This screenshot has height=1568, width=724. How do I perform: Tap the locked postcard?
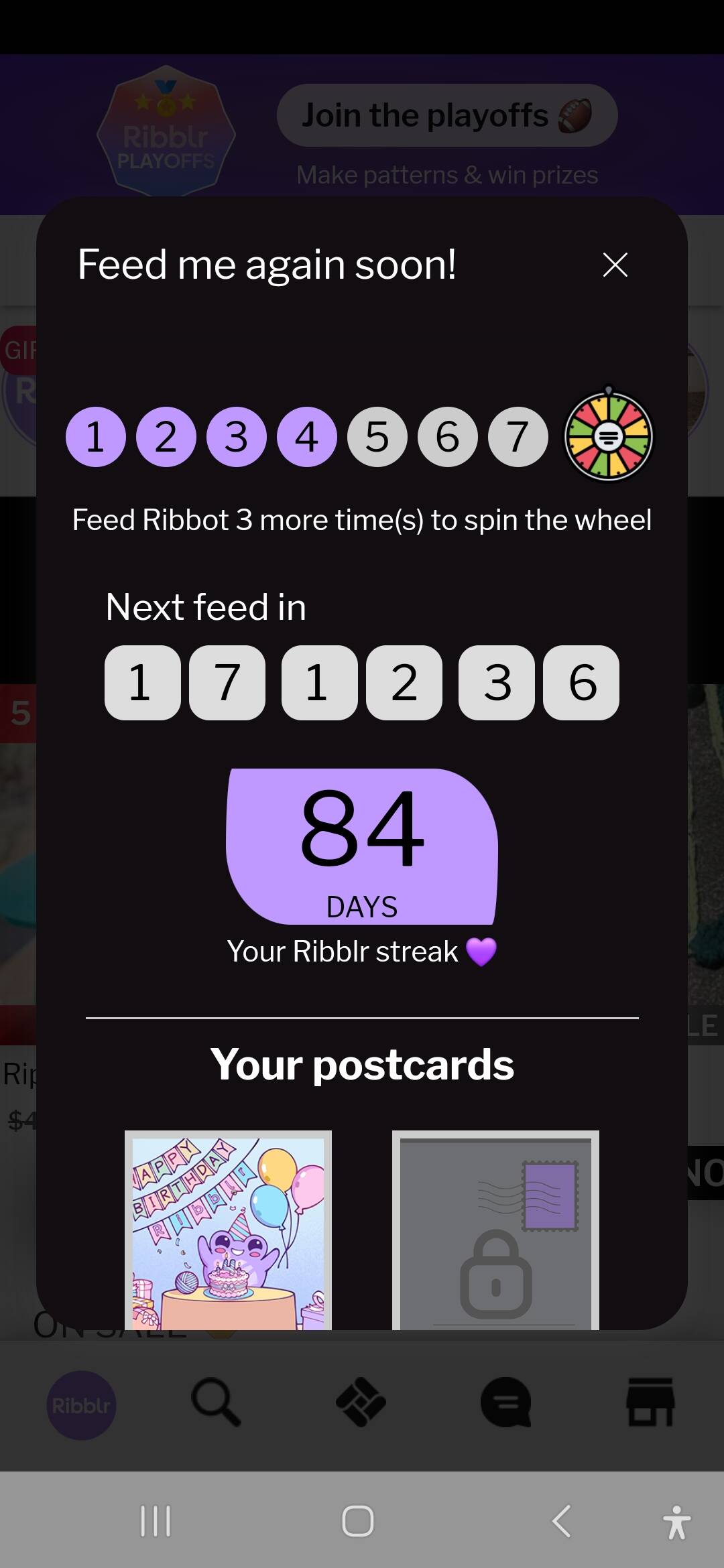(x=495, y=1230)
